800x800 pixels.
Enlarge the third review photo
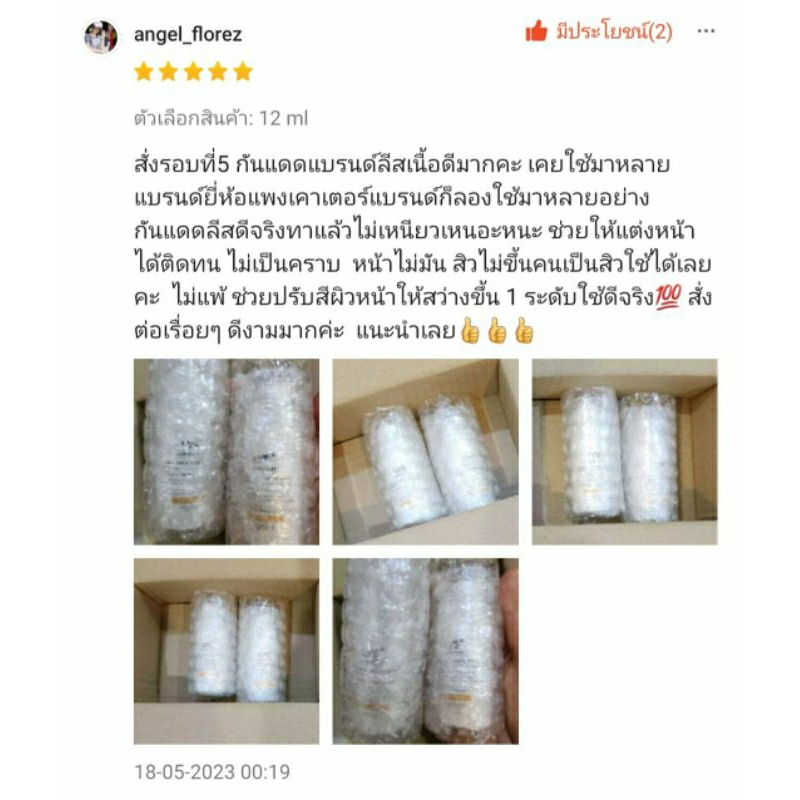624,452
